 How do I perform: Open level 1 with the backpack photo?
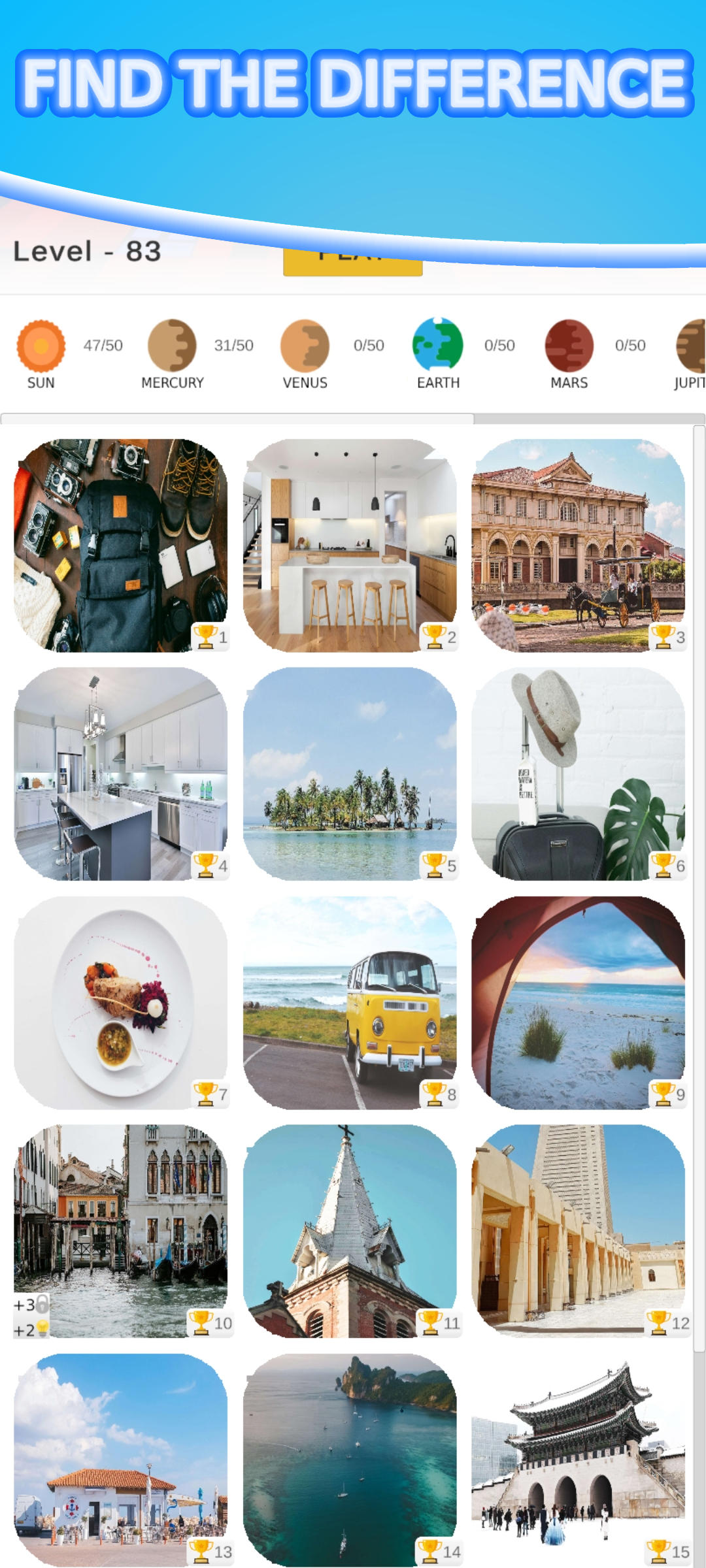[x=121, y=546]
